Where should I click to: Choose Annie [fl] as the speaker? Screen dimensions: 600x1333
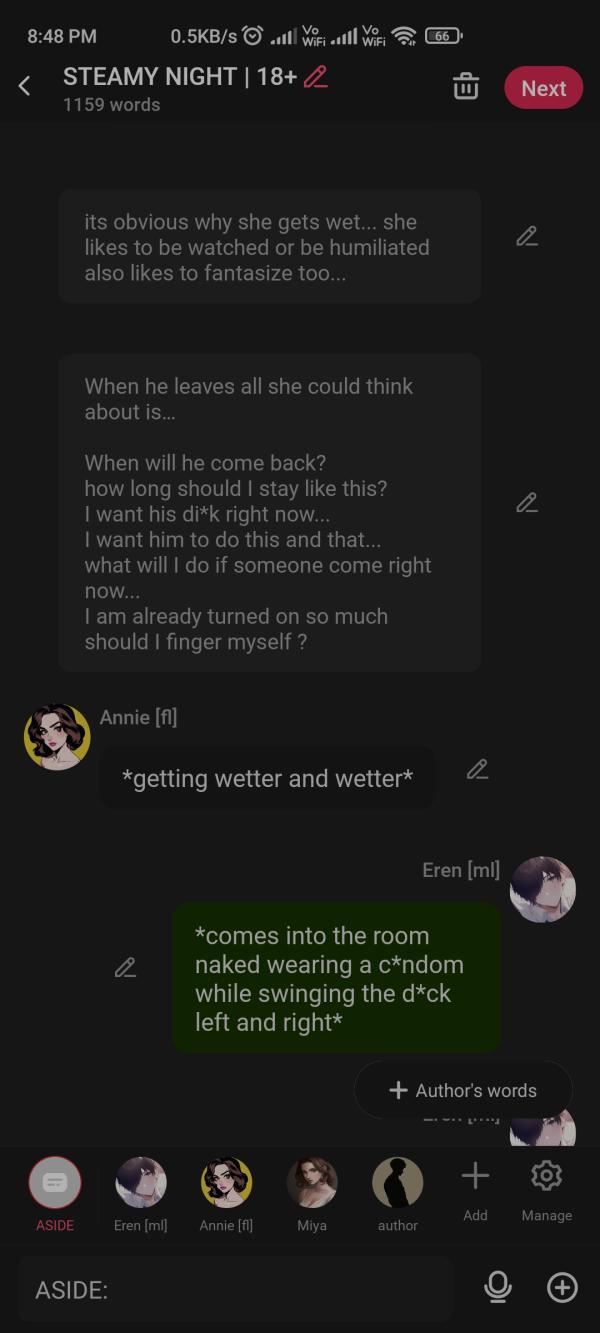tap(226, 1184)
